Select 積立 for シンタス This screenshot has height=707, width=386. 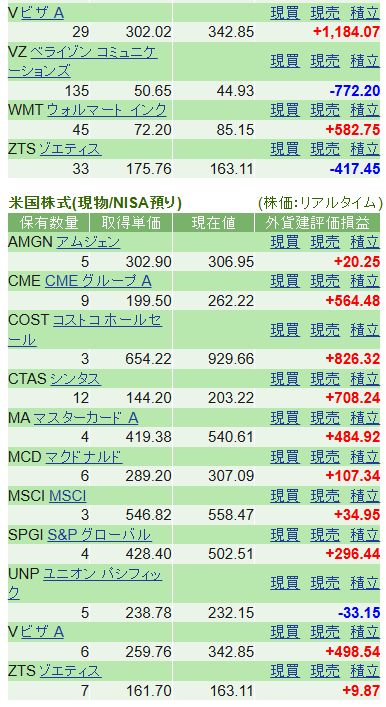365,379
